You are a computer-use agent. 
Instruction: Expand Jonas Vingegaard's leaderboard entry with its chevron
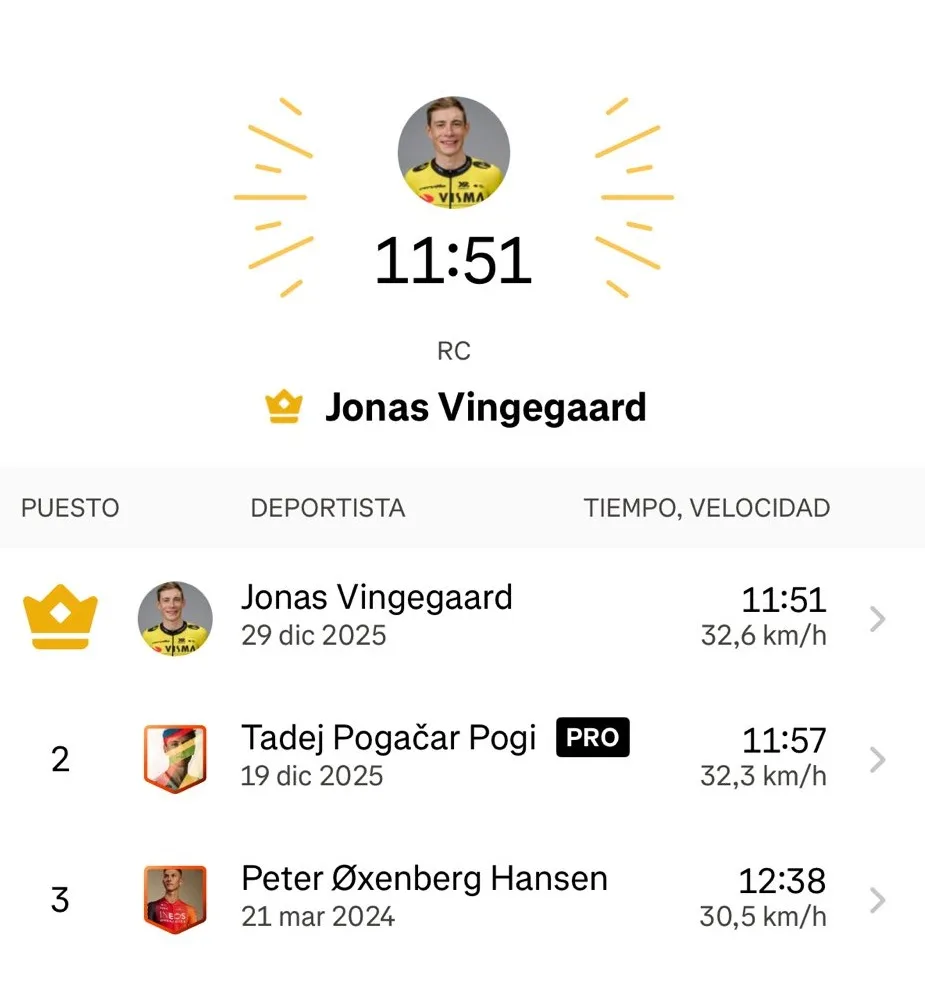pyautogui.click(x=877, y=618)
